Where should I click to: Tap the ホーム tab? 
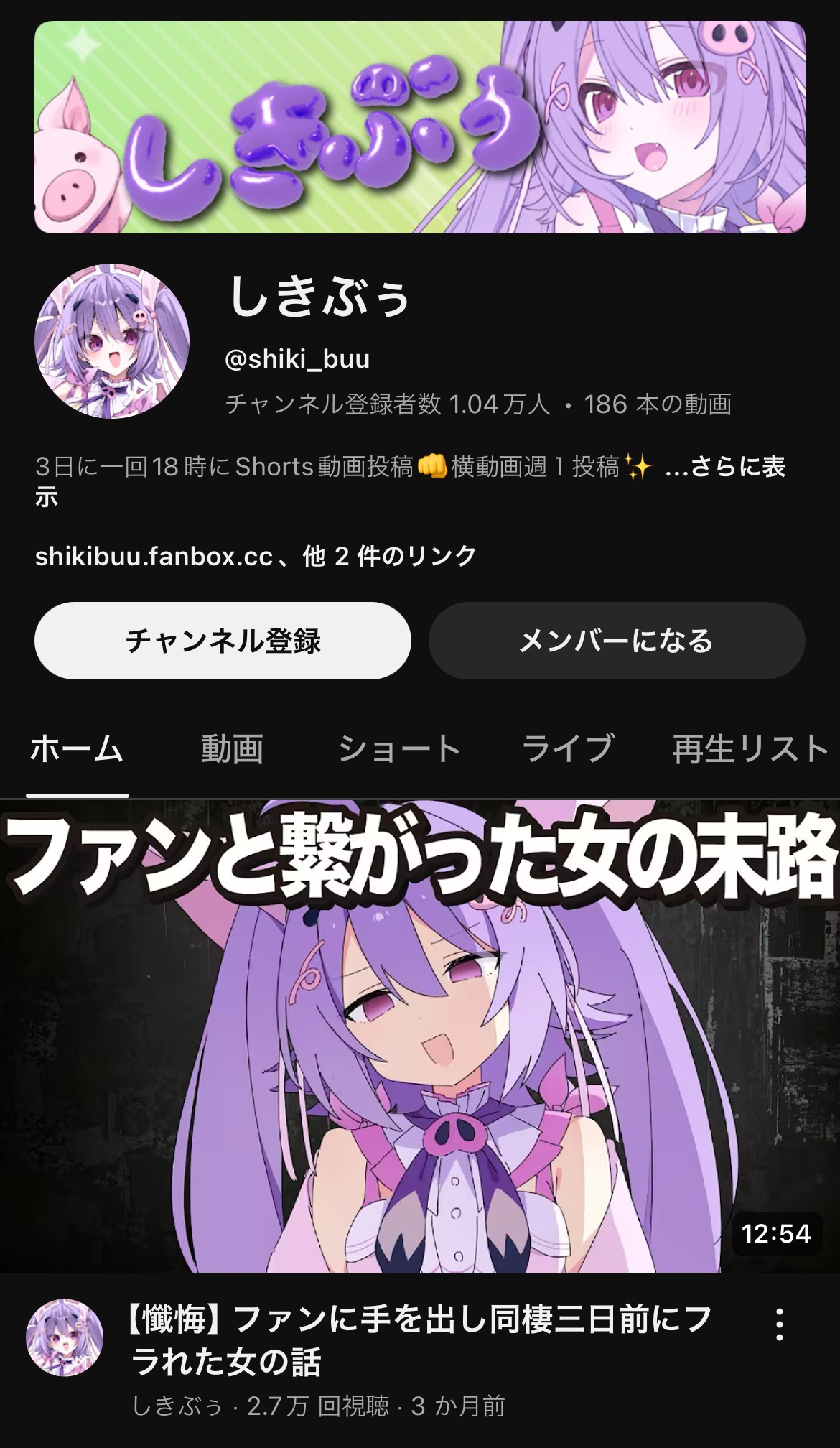pyautogui.click(x=77, y=748)
